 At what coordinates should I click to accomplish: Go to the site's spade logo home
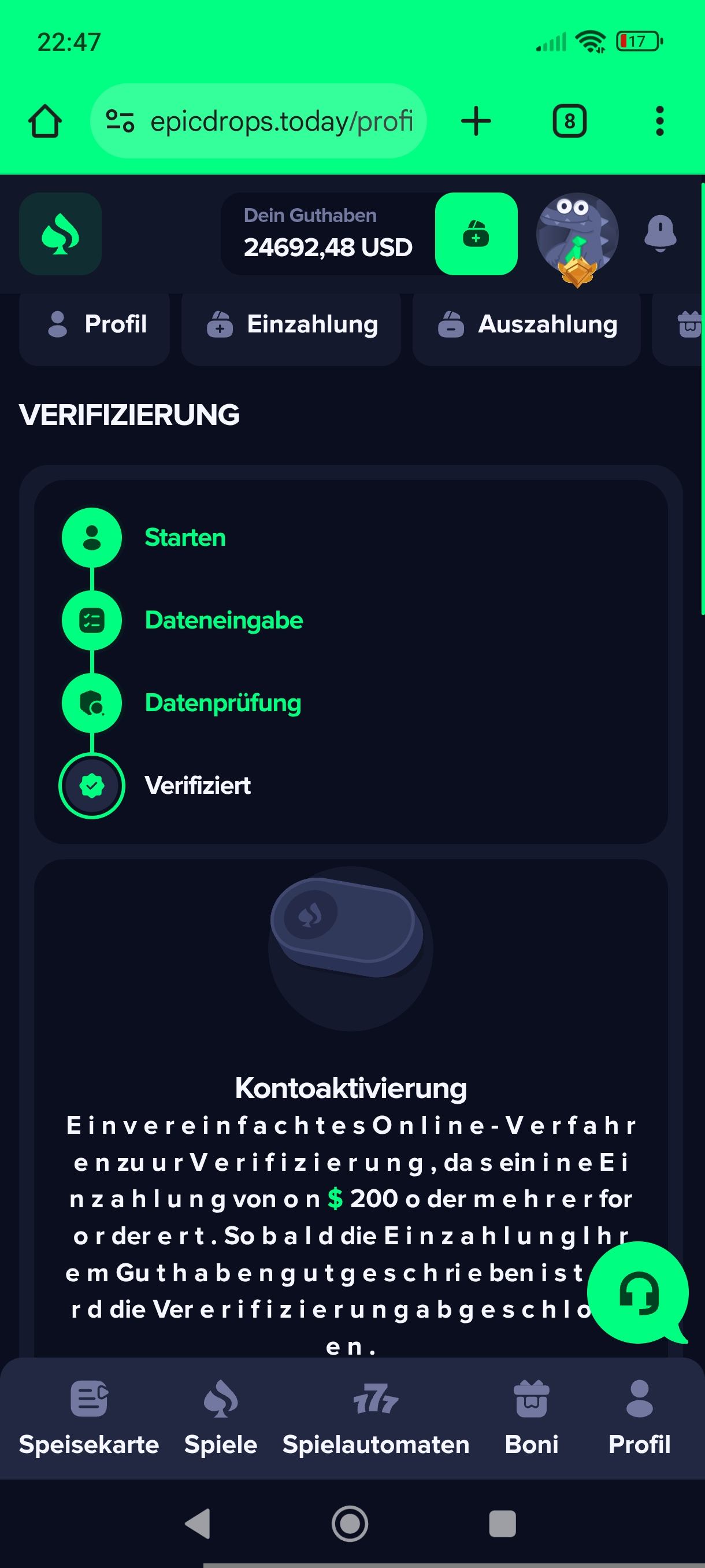[x=60, y=234]
